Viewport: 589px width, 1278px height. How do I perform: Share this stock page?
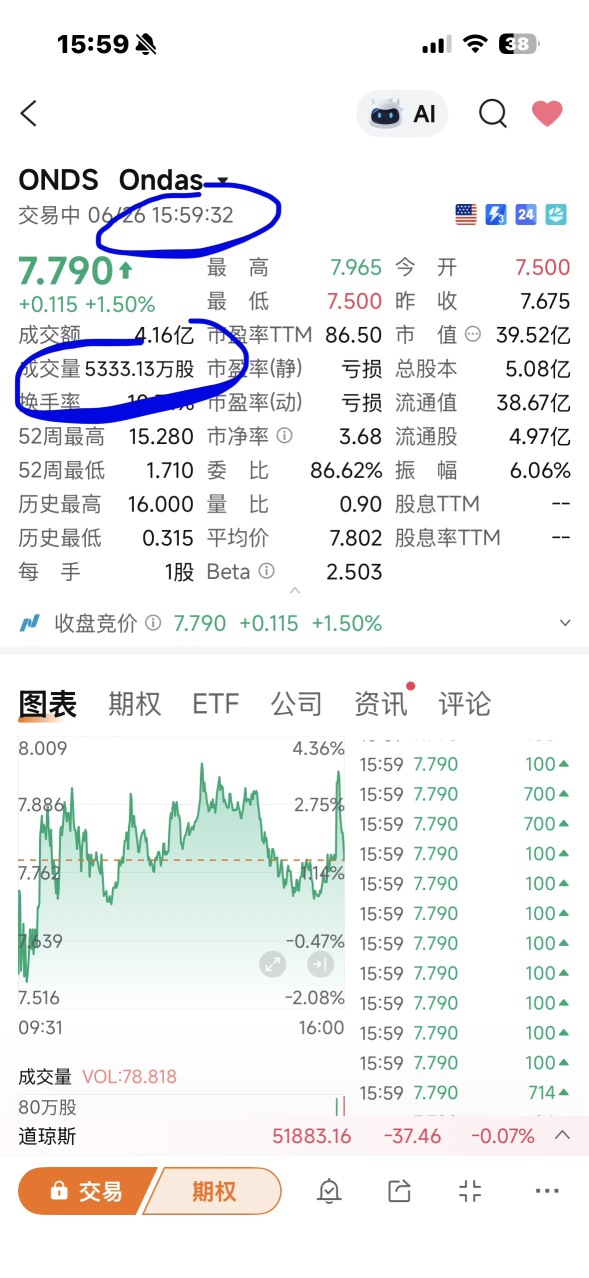tap(399, 1191)
